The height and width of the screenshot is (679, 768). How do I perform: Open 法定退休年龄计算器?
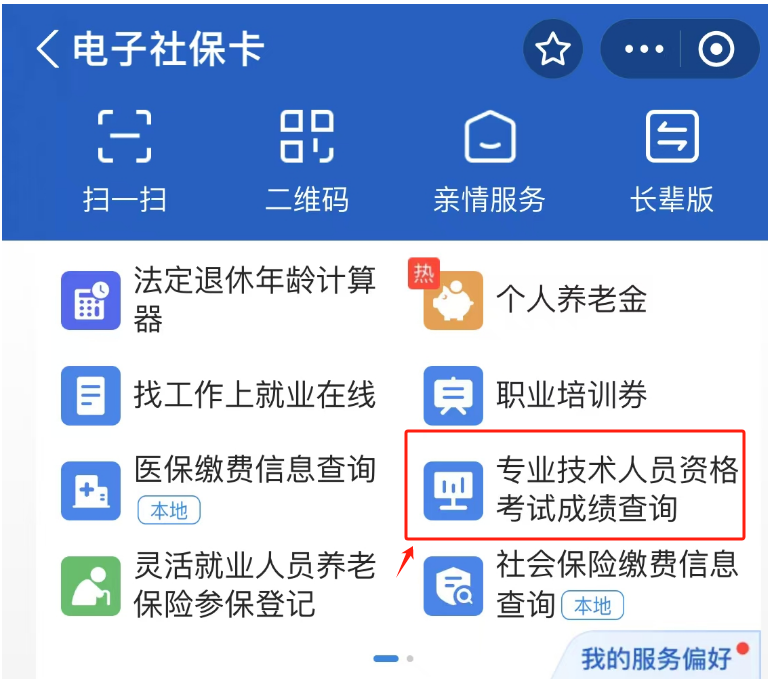pos(220,299)
